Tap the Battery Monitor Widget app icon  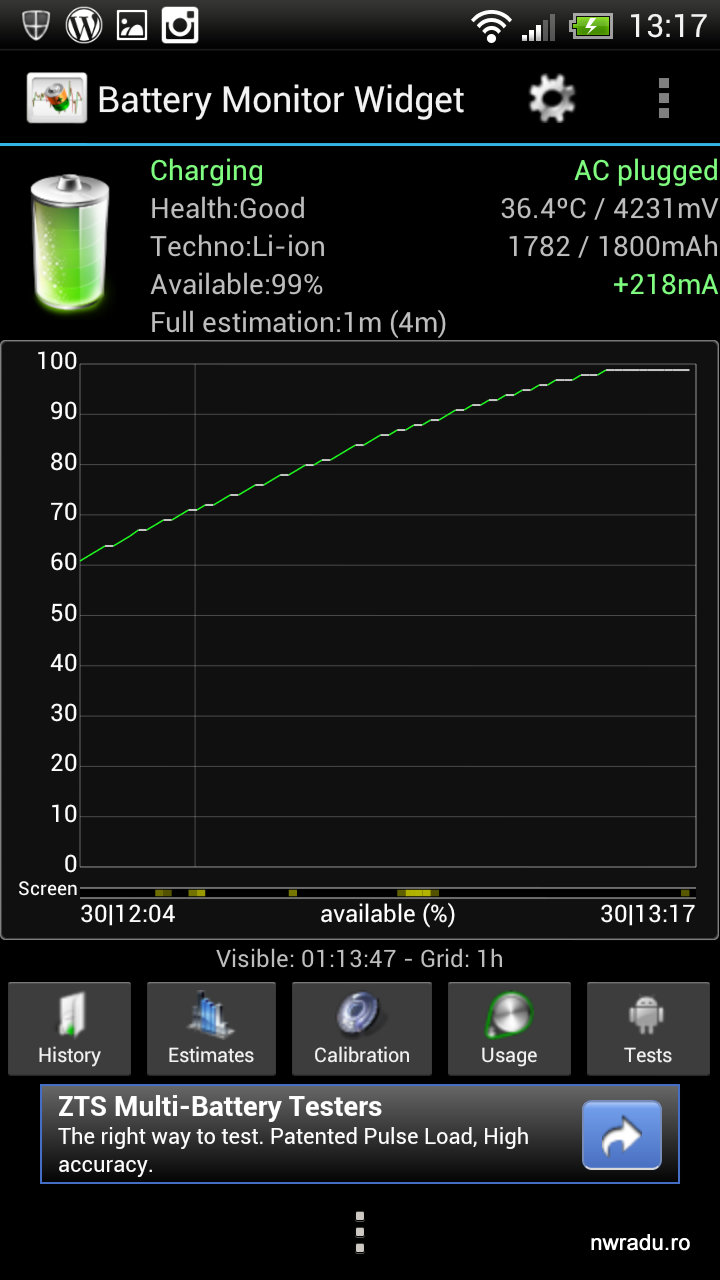56,99
